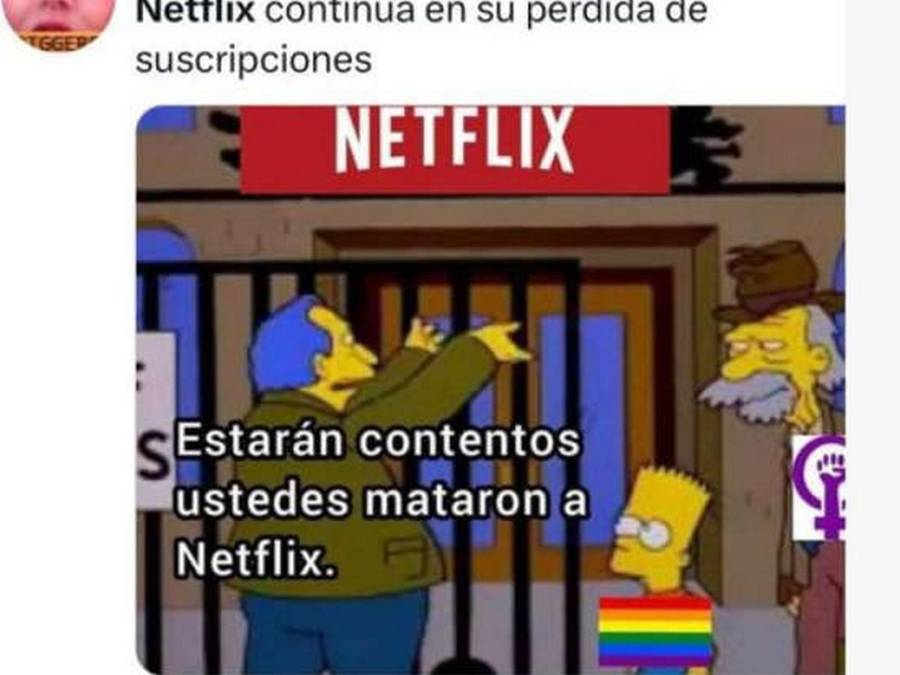
Task: Open the Netflix Simpsons meme image
Action: 490,388
